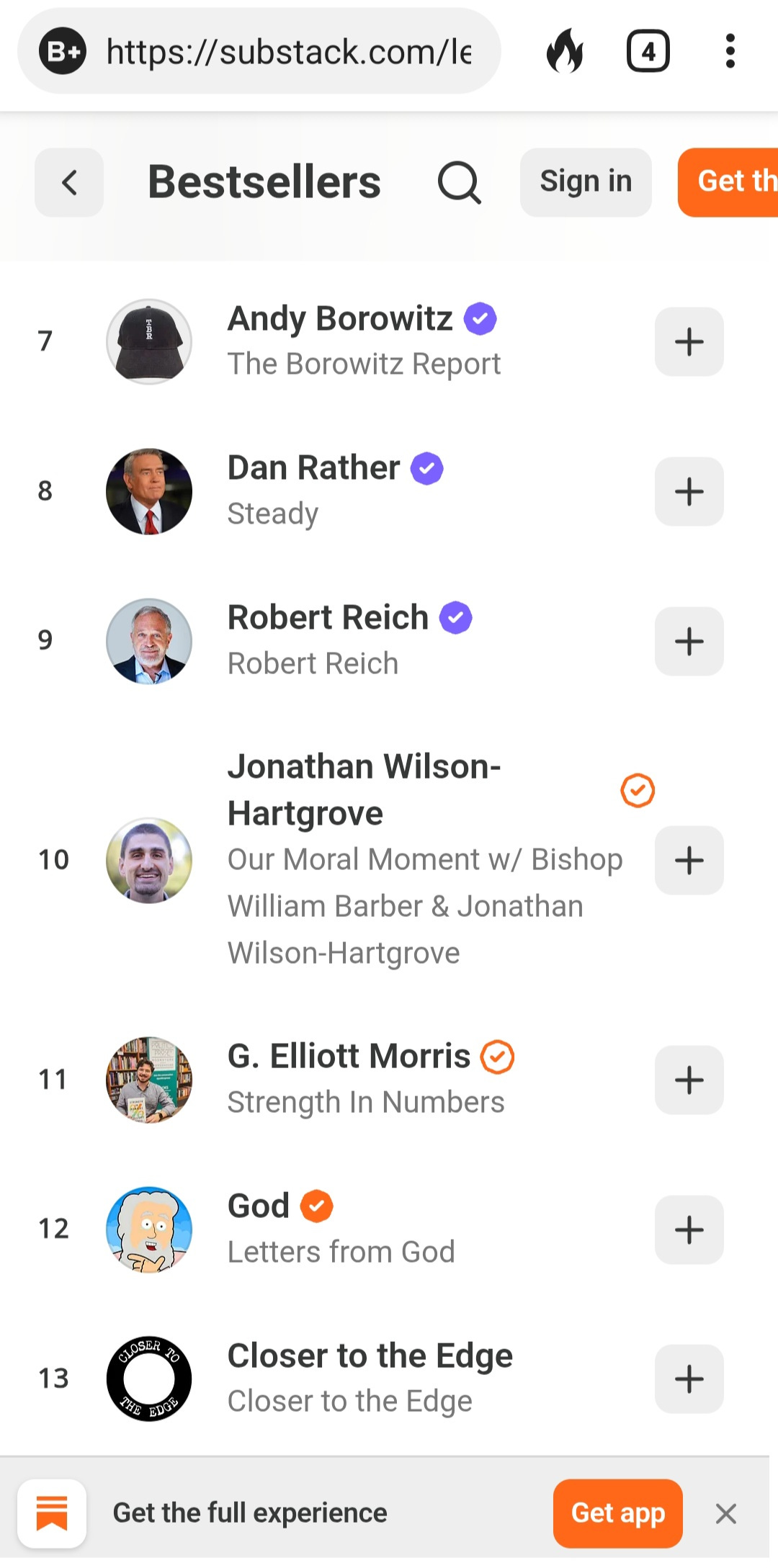Open the browser tab switcher
Viewport: 778px width, 1568px height.
tap(648, 51)
